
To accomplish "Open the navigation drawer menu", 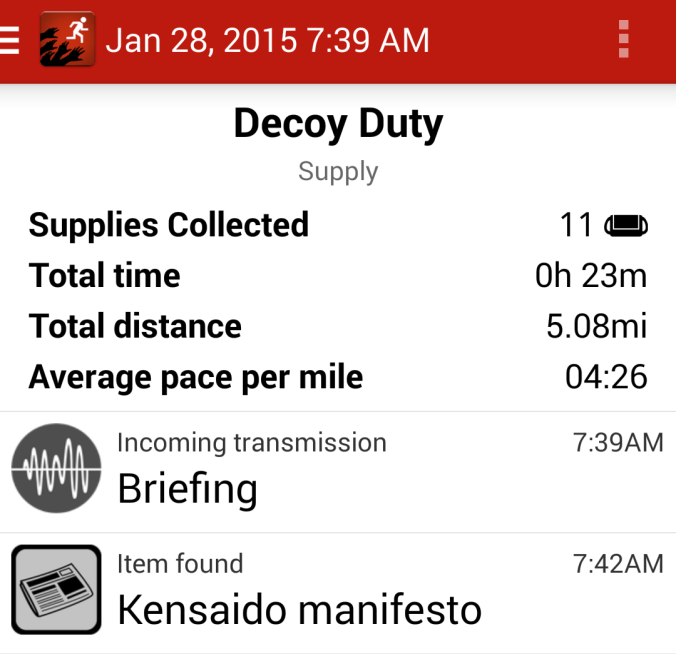I will click(x=10, y=40).
